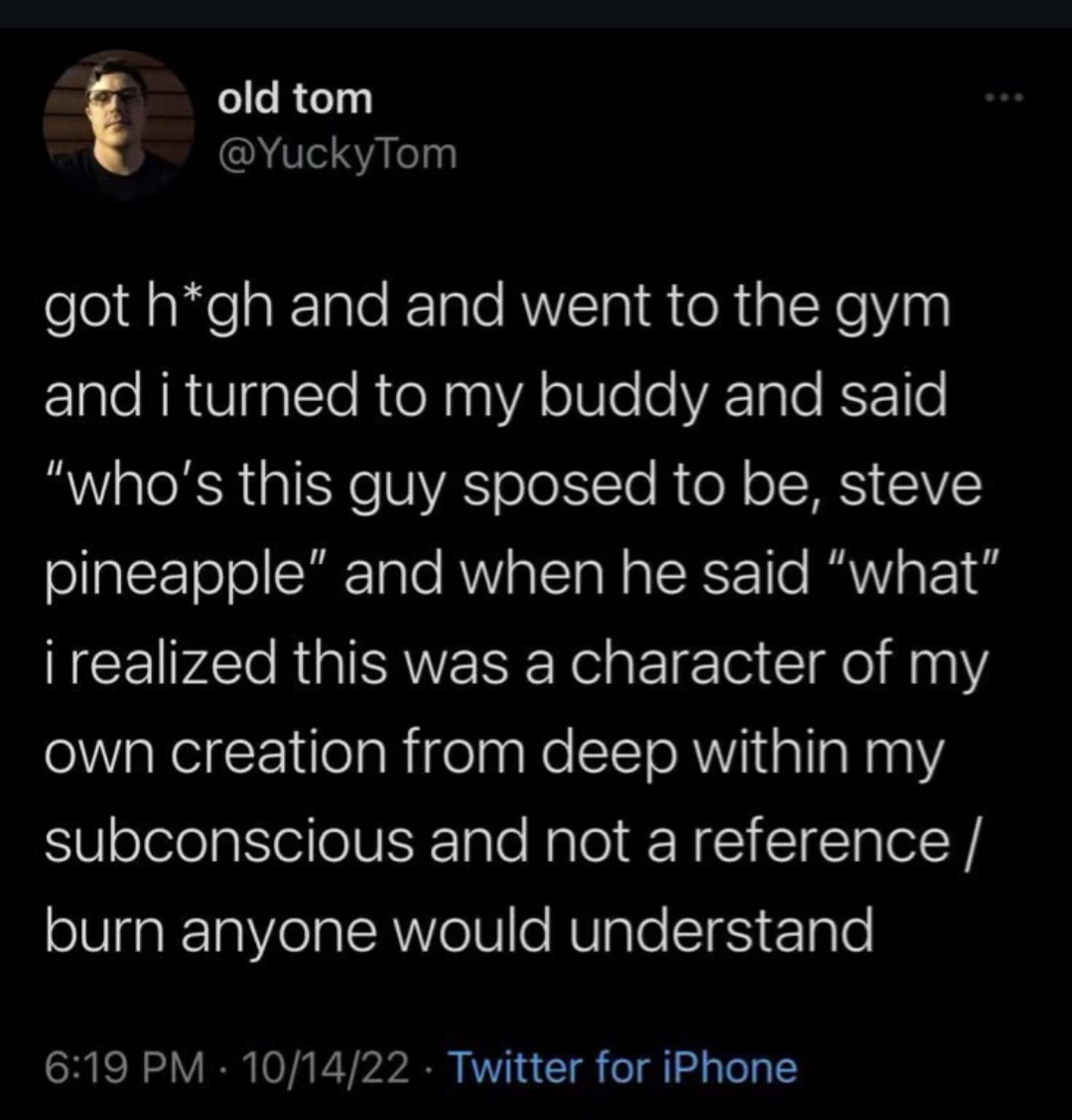
Task: Open old tom's profile picture
Action: [118, 124]
